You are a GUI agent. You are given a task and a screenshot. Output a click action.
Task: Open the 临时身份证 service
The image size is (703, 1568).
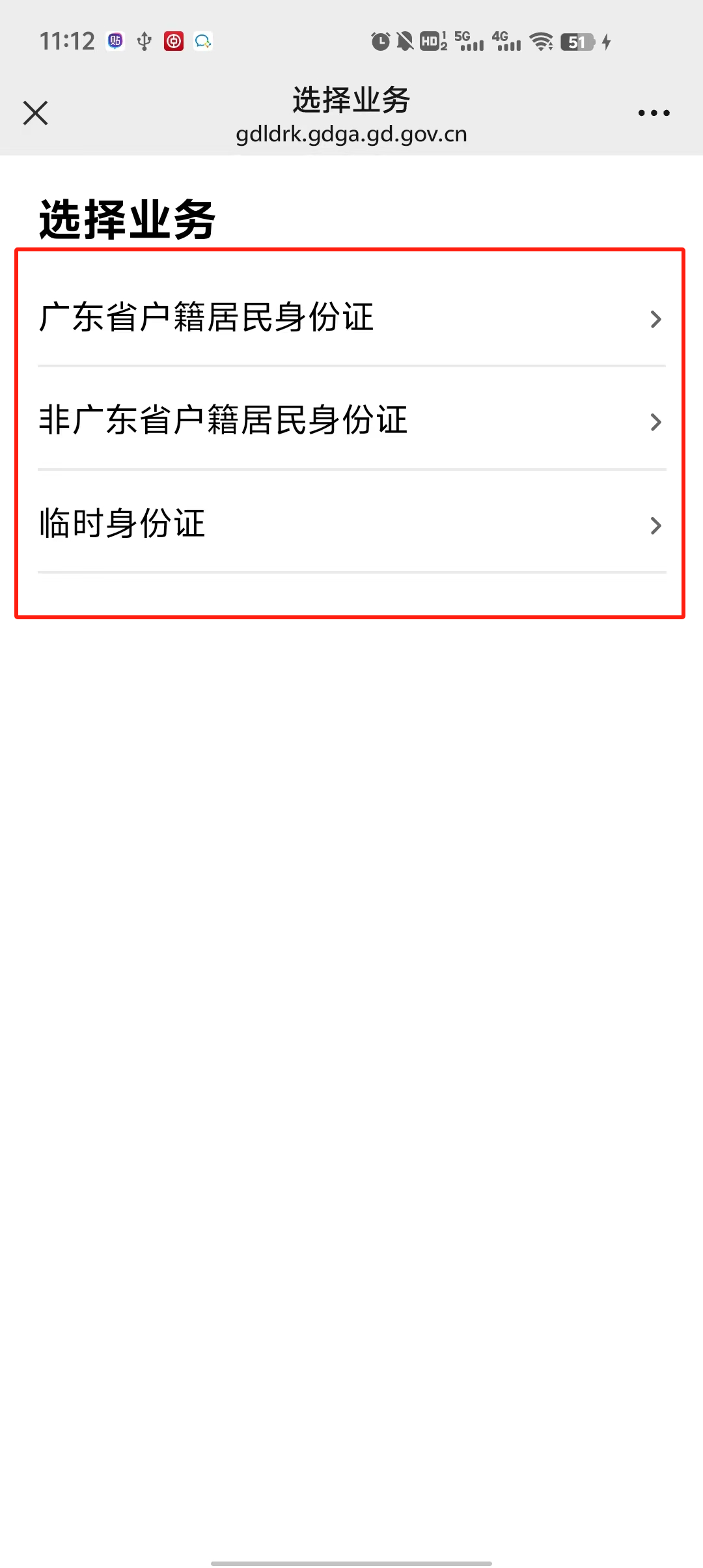[x=351, y=522]
